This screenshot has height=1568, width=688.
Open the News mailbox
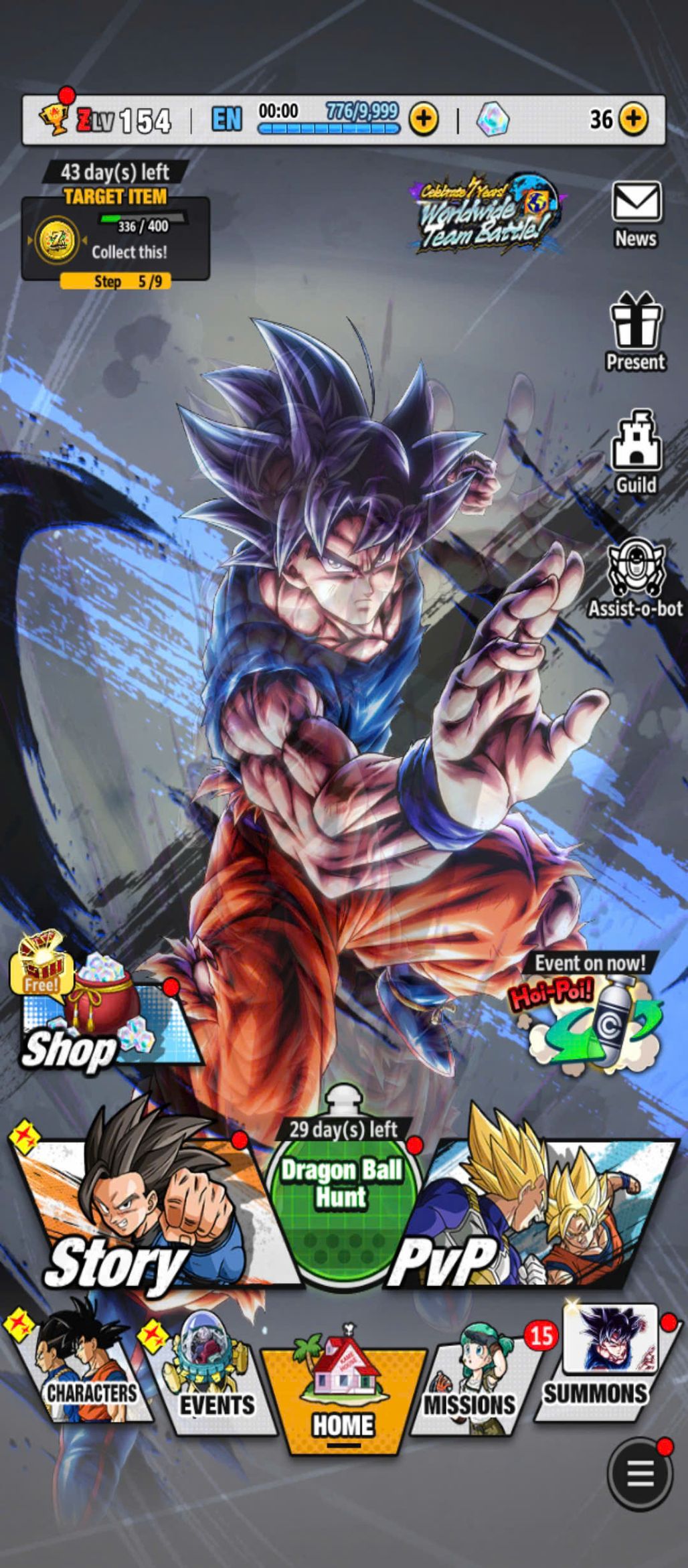[635, 214]
